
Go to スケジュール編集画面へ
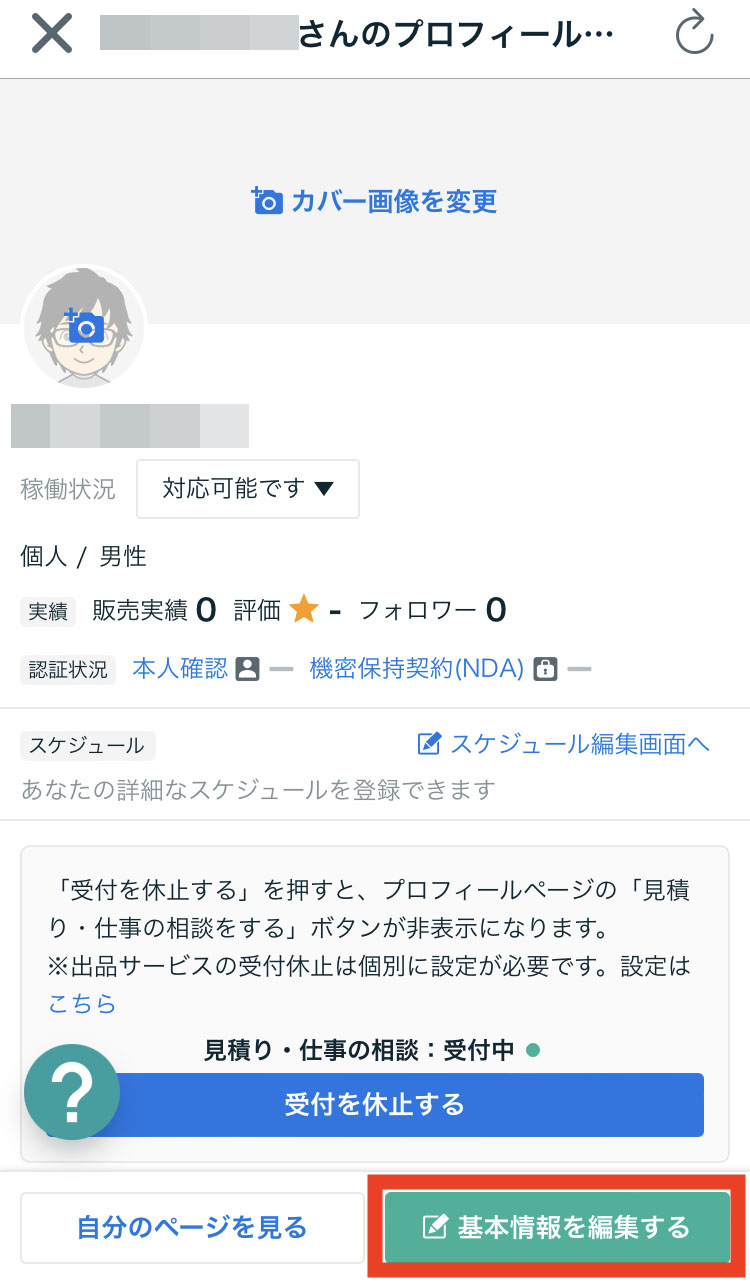(x=563, y=743)
